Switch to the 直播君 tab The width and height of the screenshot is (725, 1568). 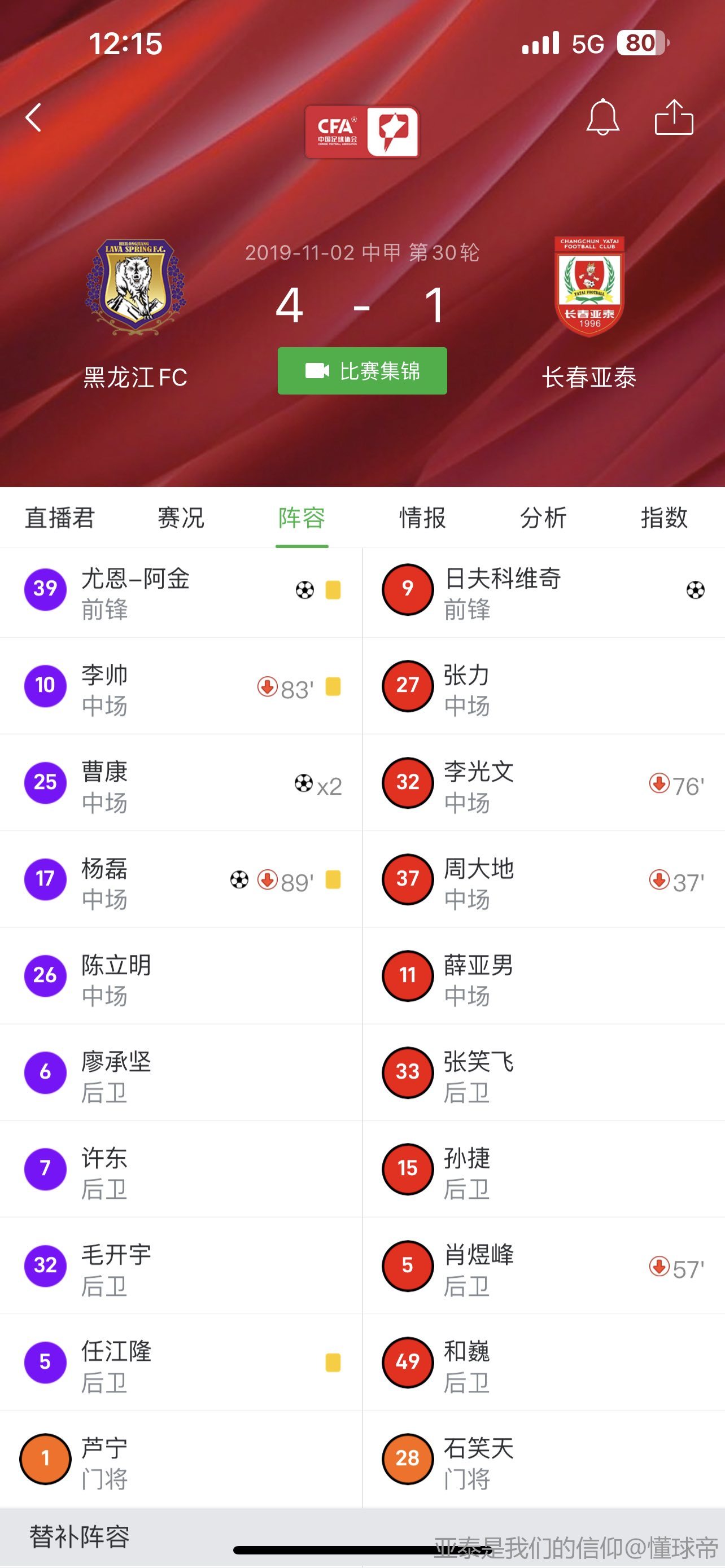click(x=60, y=518)
